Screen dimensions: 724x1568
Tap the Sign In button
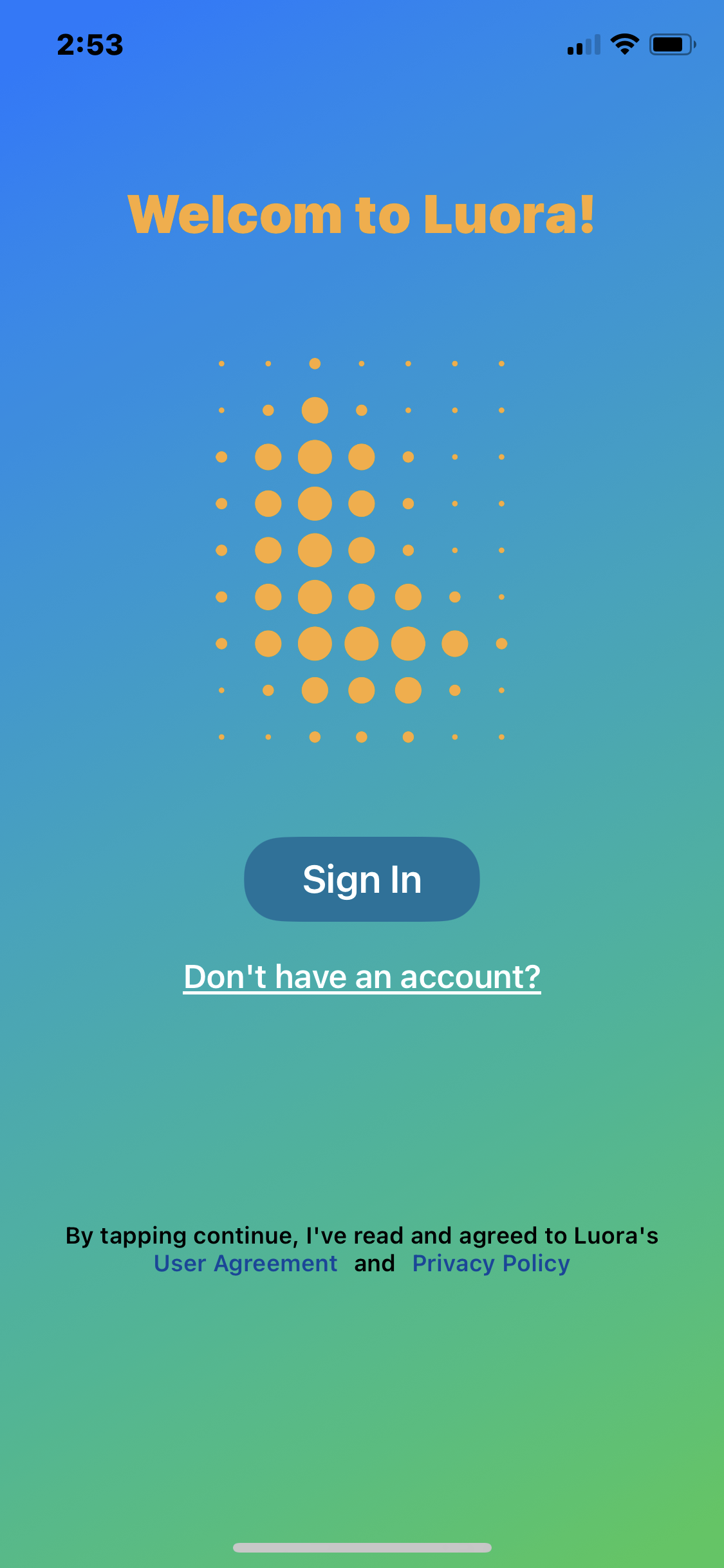(x=362, y=879)
